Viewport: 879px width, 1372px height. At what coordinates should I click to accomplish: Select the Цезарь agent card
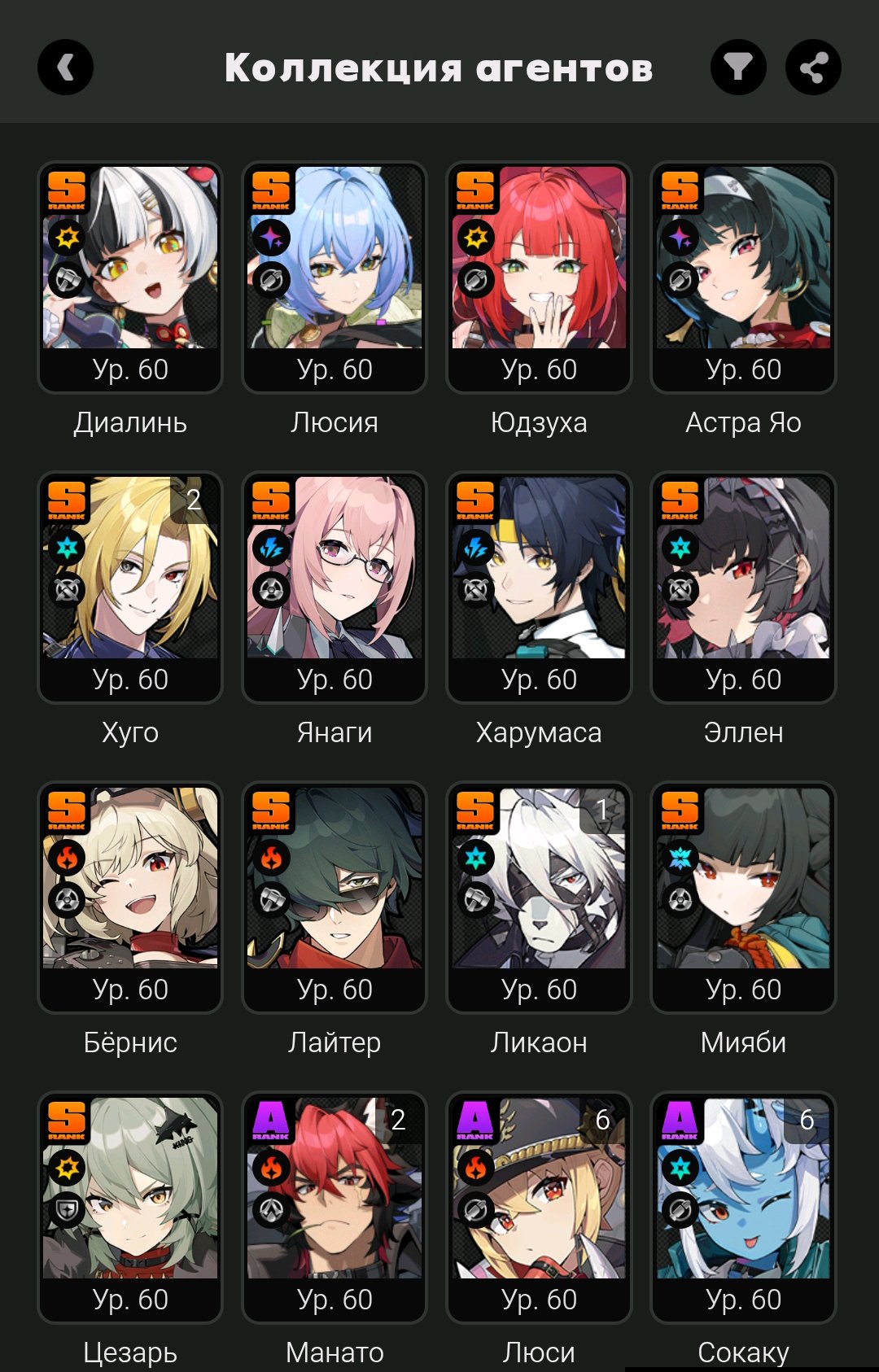point(130,1208)
